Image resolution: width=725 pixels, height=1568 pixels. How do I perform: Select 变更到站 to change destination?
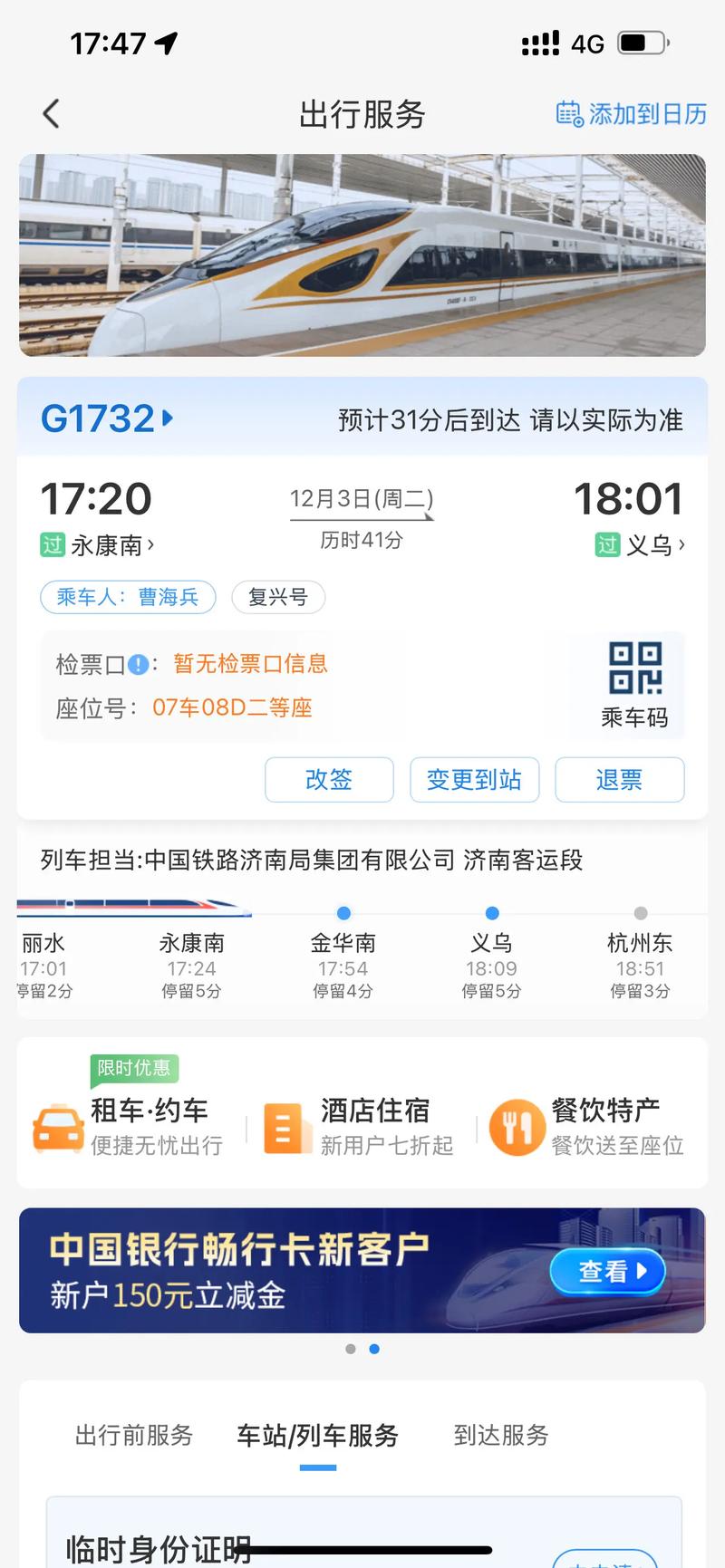coord(474,780)
